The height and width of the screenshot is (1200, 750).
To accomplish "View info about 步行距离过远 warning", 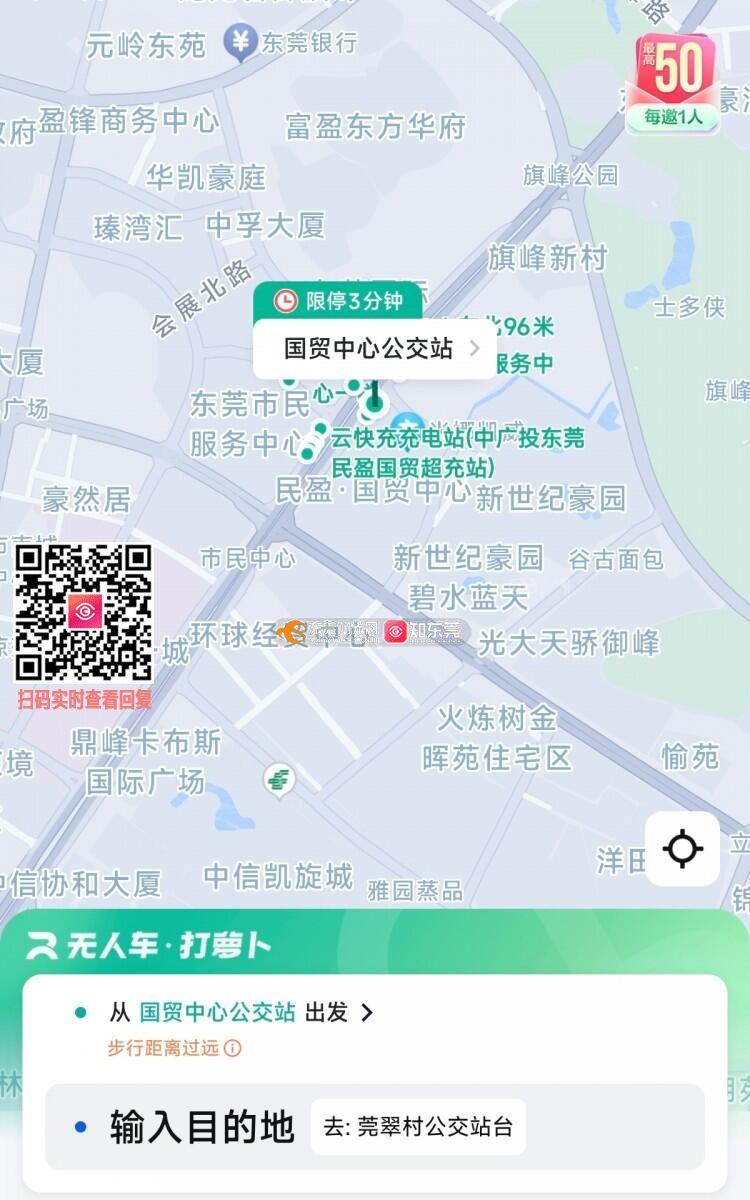I will click(232, 1048).
